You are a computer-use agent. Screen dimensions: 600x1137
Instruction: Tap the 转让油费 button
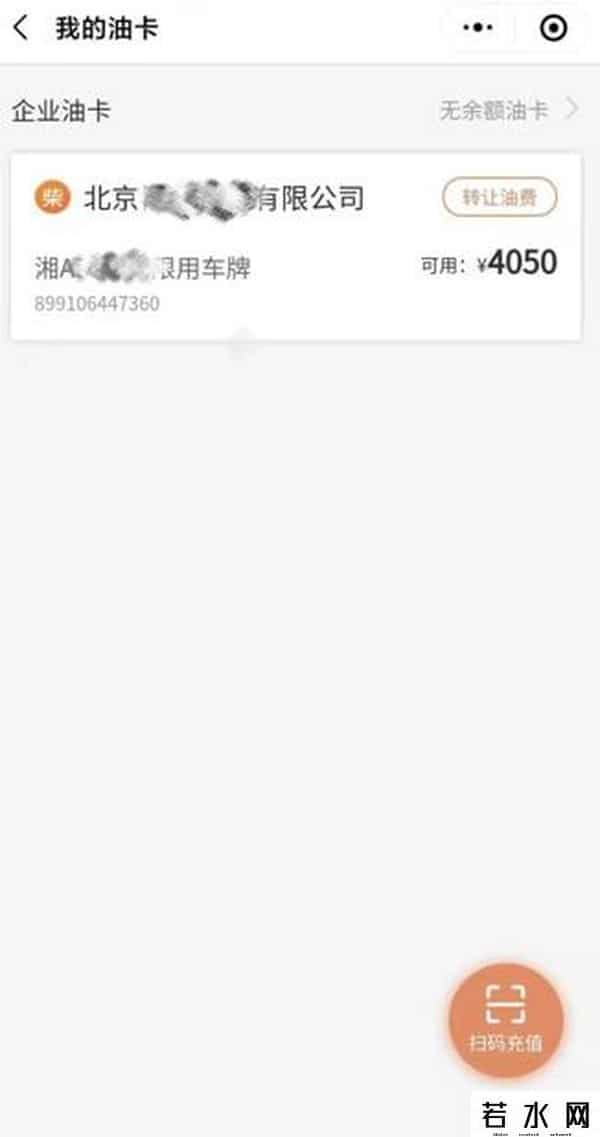click(x=499, y=197)
